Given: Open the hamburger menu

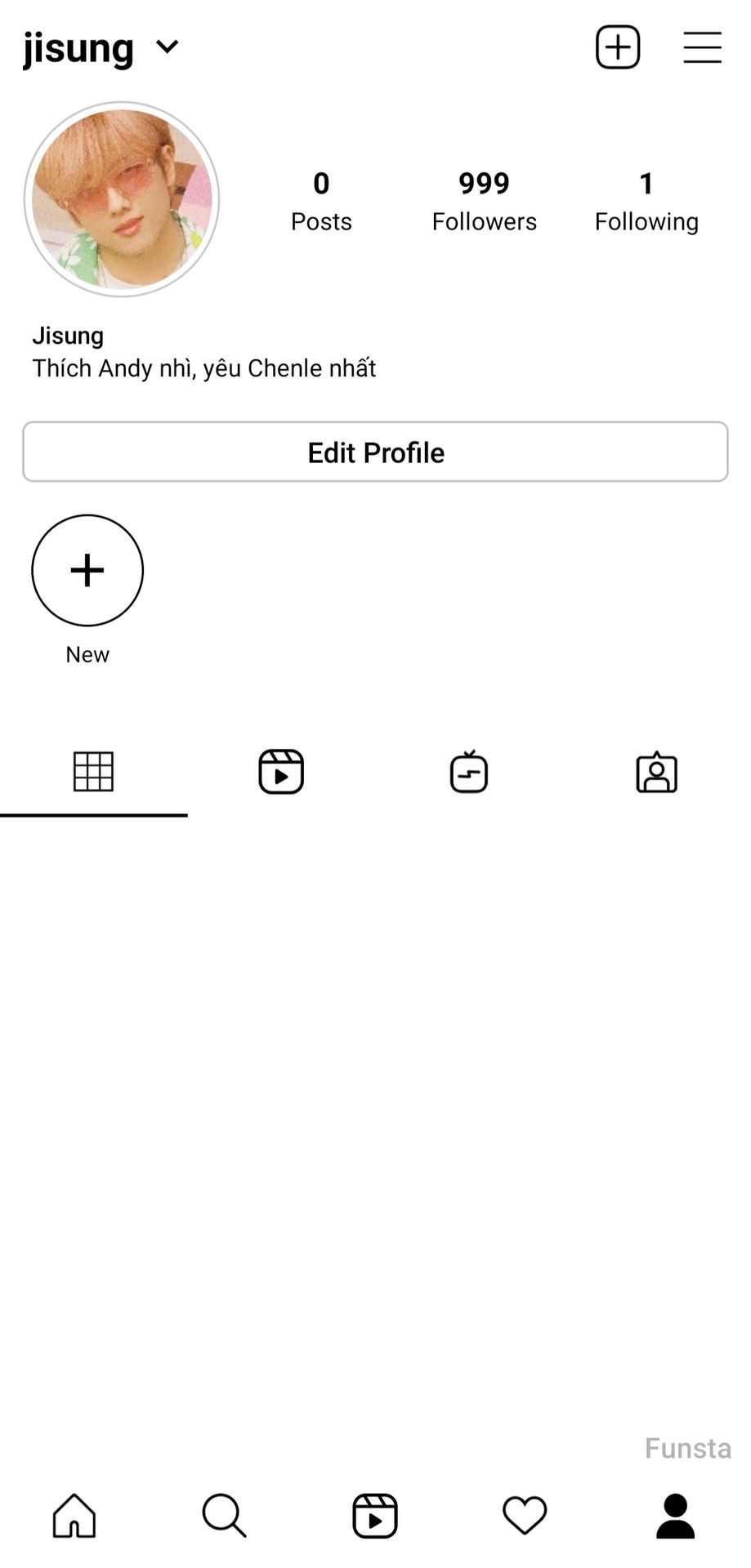Looking at the screenshot, I should [703, 47].
